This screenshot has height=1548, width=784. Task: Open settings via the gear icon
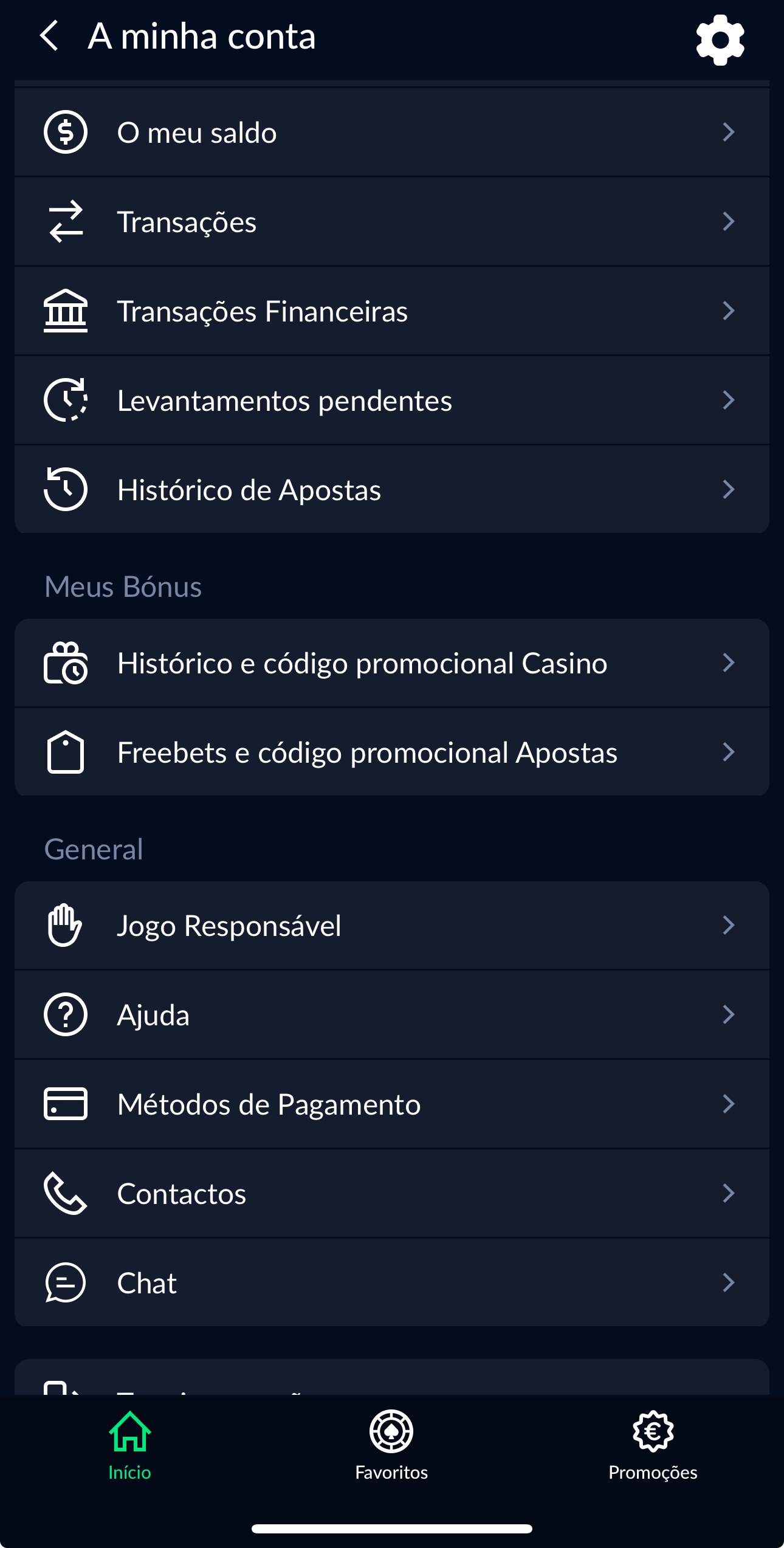coord(720,40)
